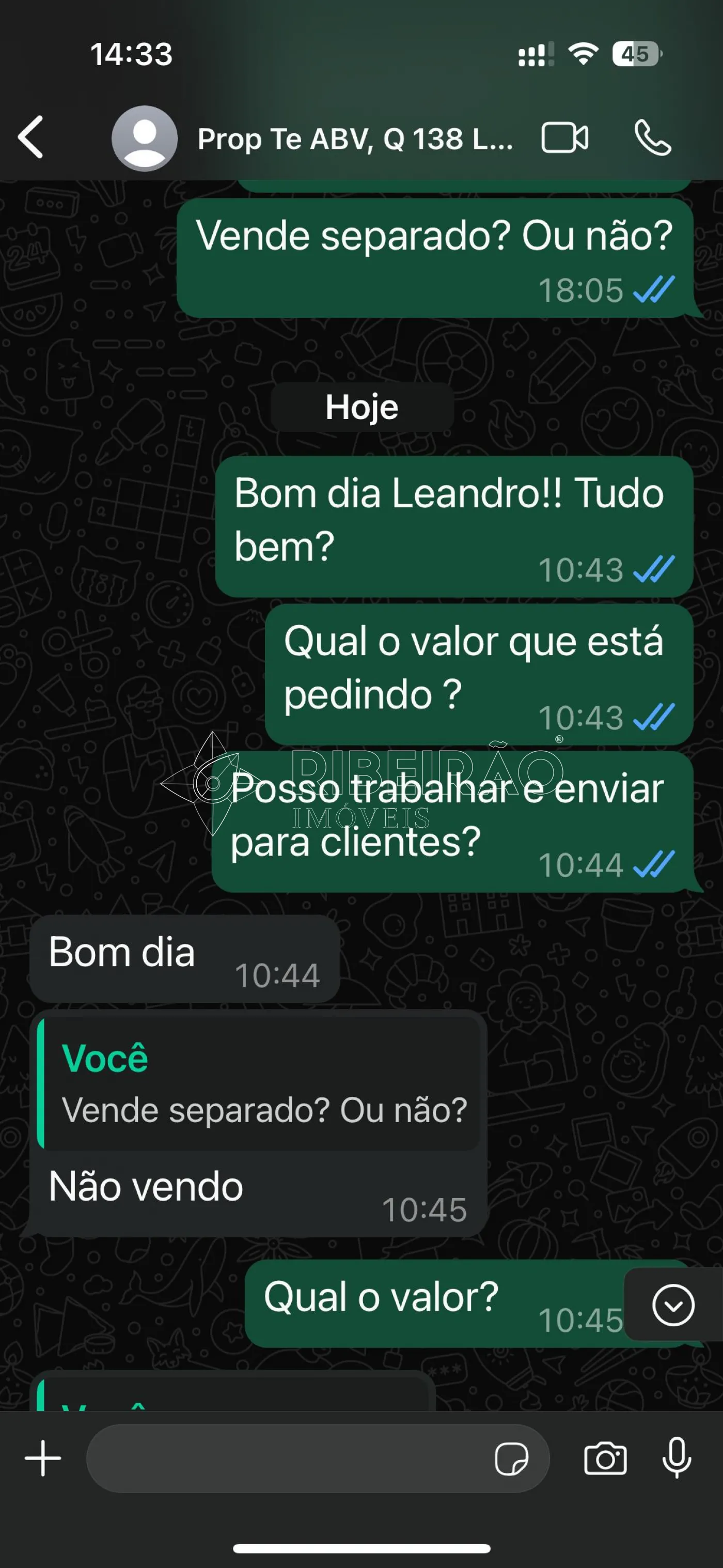Image resolution: width=723 pixels, height=1568 pixels.
Task: Jump to the latest messages
Action: [x=673, y=1305]
